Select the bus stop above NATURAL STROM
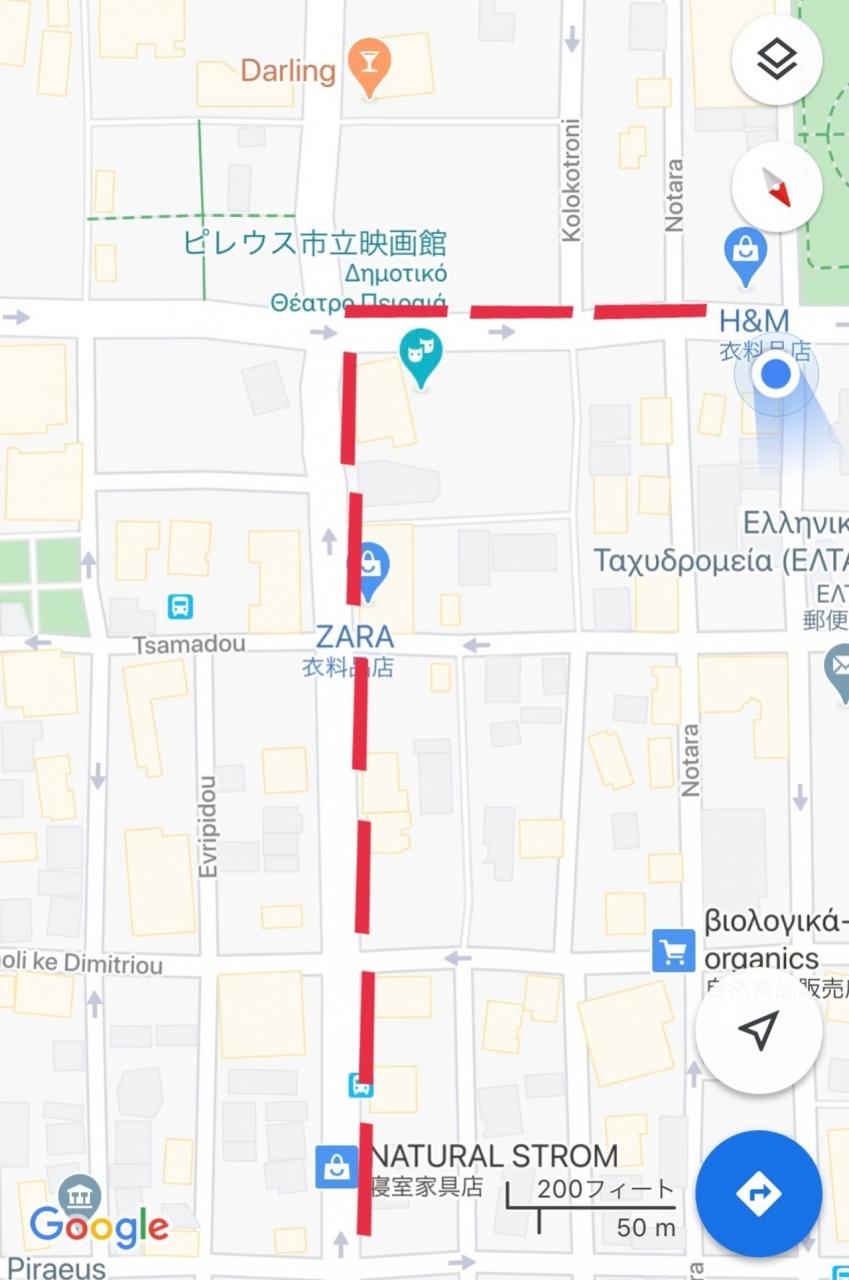Screen dimensions: 849x1280 click(360, 1085)
